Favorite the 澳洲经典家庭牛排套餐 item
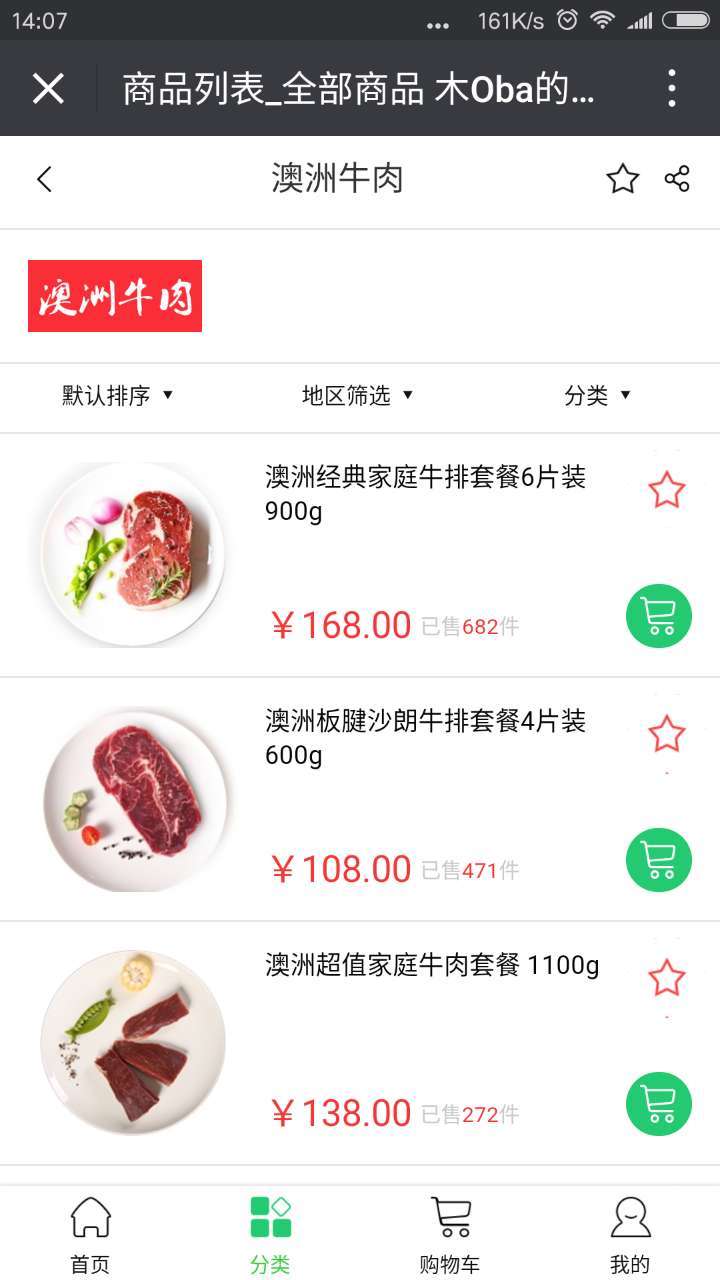The width and height of the screenshot is (720, 1280). tap(666, 491)
